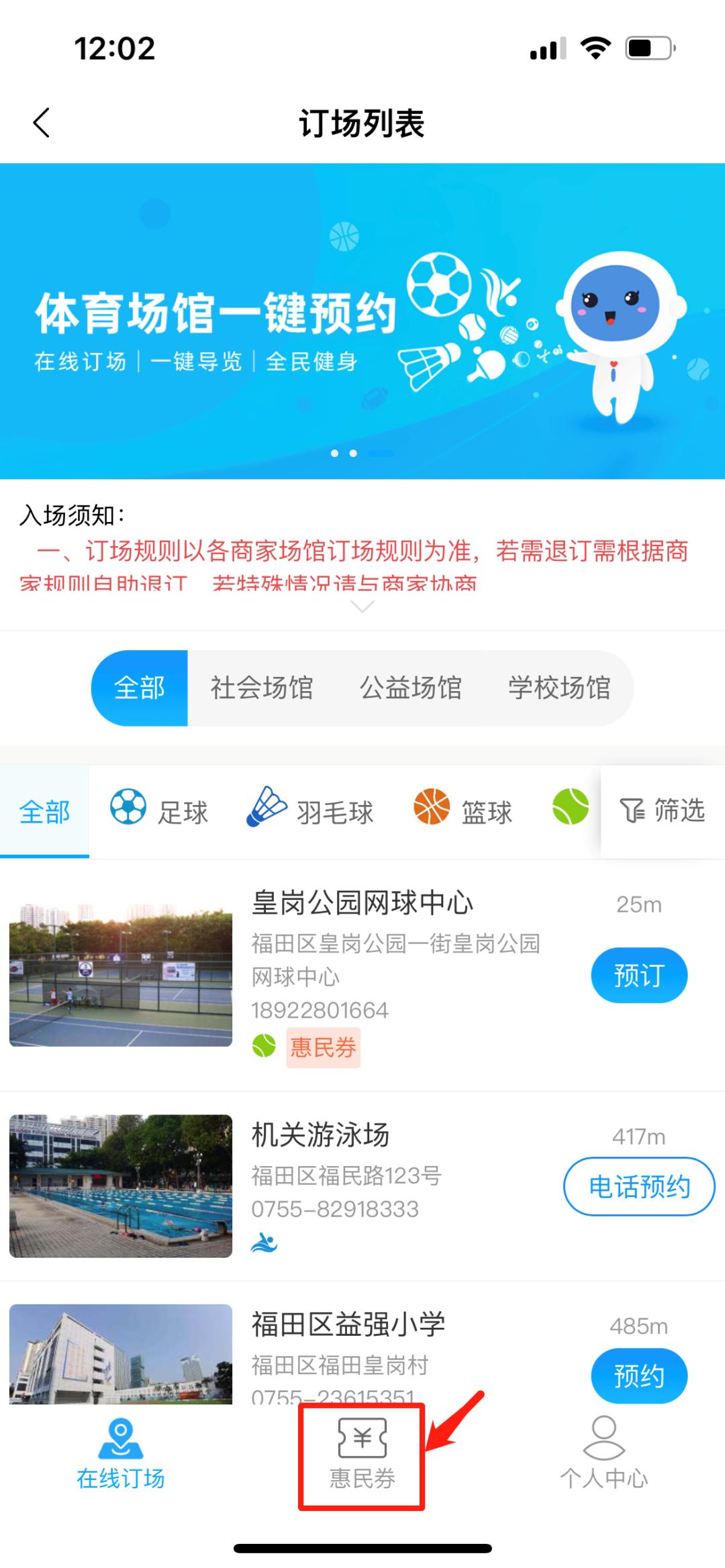This screenshot has height=1568, width=725.
Task: Select 全部 in the sports filter row
Action: pyautogui.click(x=44, y=811)
